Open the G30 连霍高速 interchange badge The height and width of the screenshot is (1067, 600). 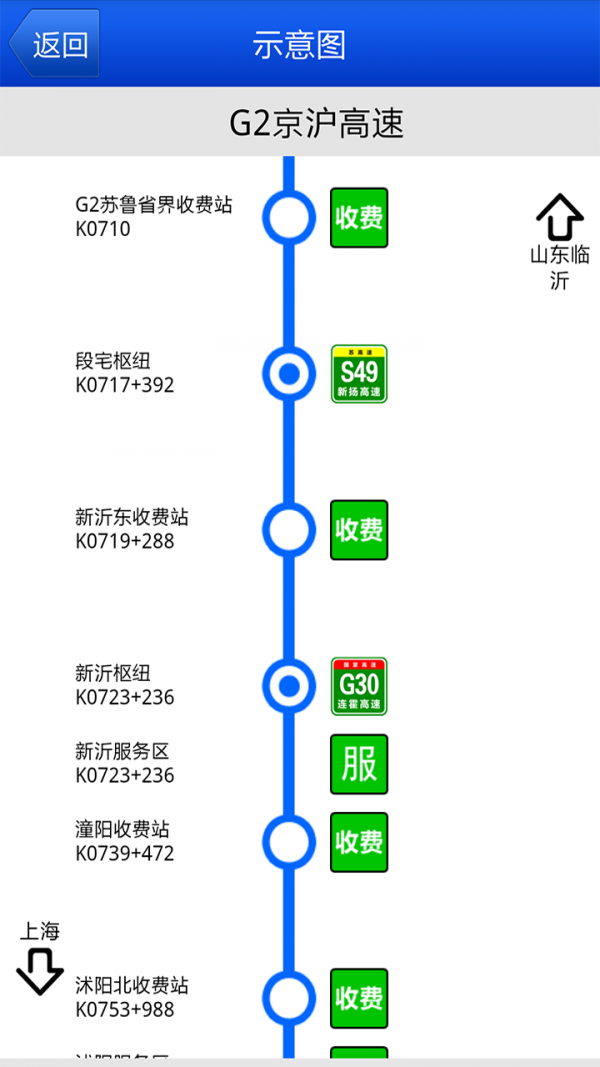359,686
